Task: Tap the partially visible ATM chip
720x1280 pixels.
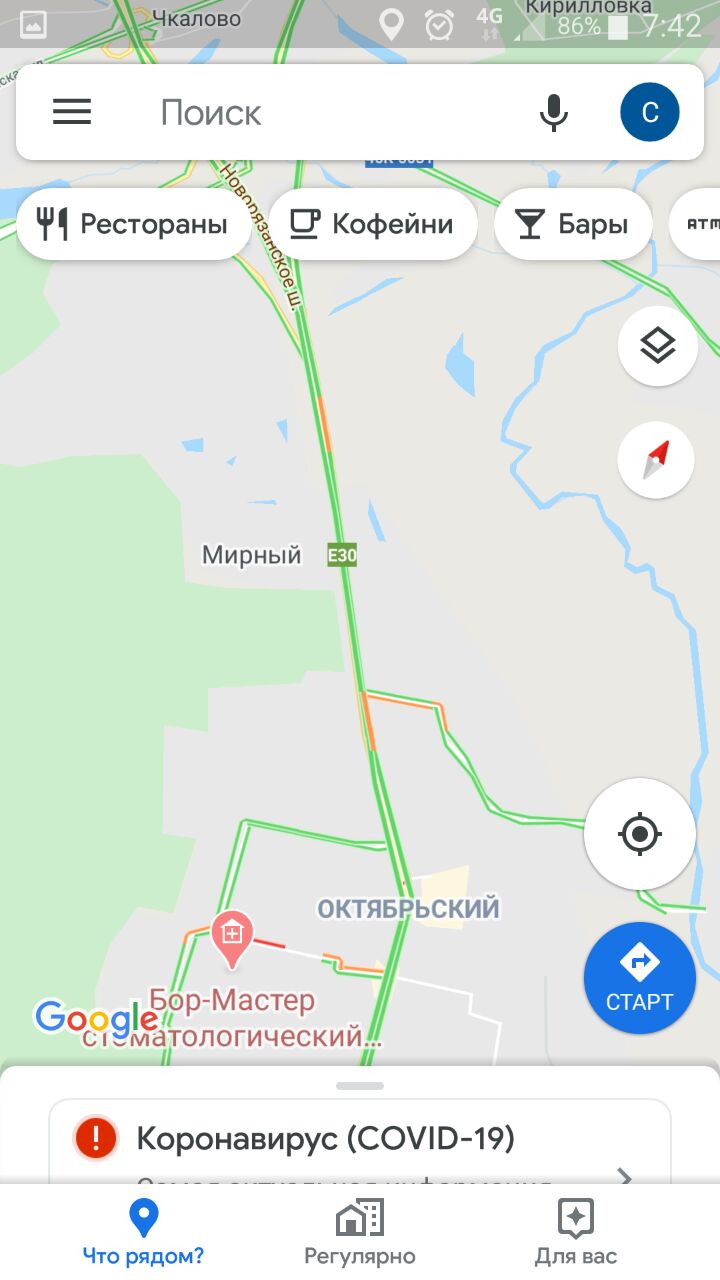Action: [x=698, y=224]
